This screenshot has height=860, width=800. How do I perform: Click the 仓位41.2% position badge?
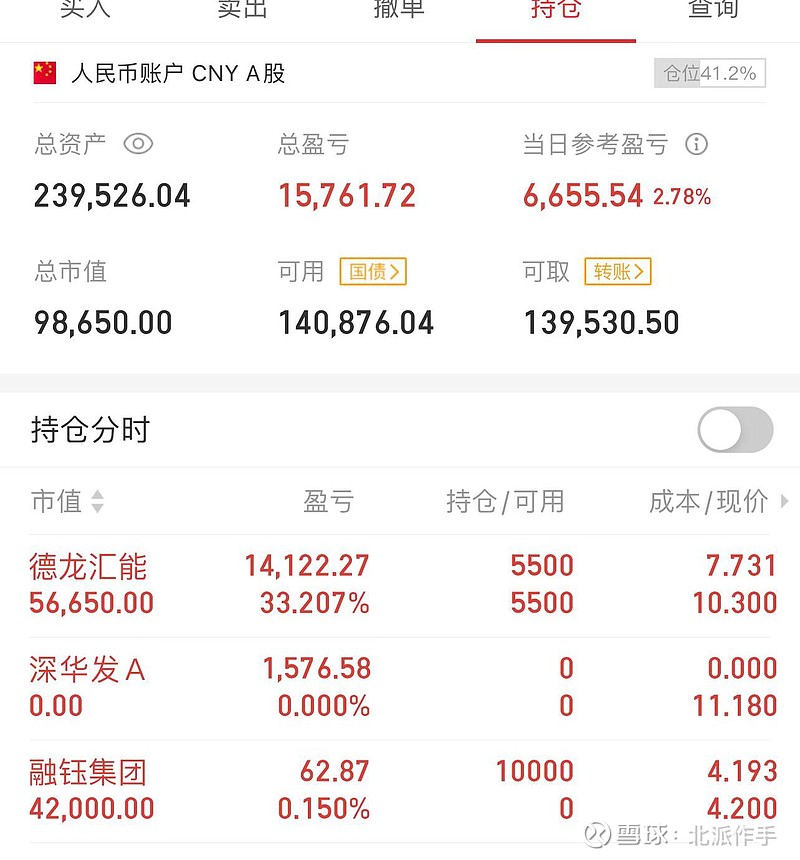click(710, 71)
